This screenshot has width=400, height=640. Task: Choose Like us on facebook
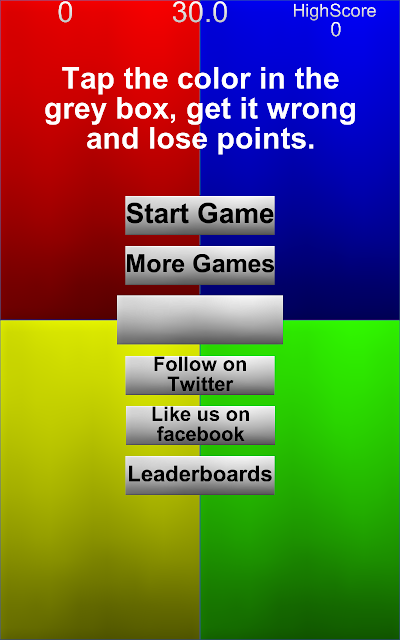tap(200, 425)
